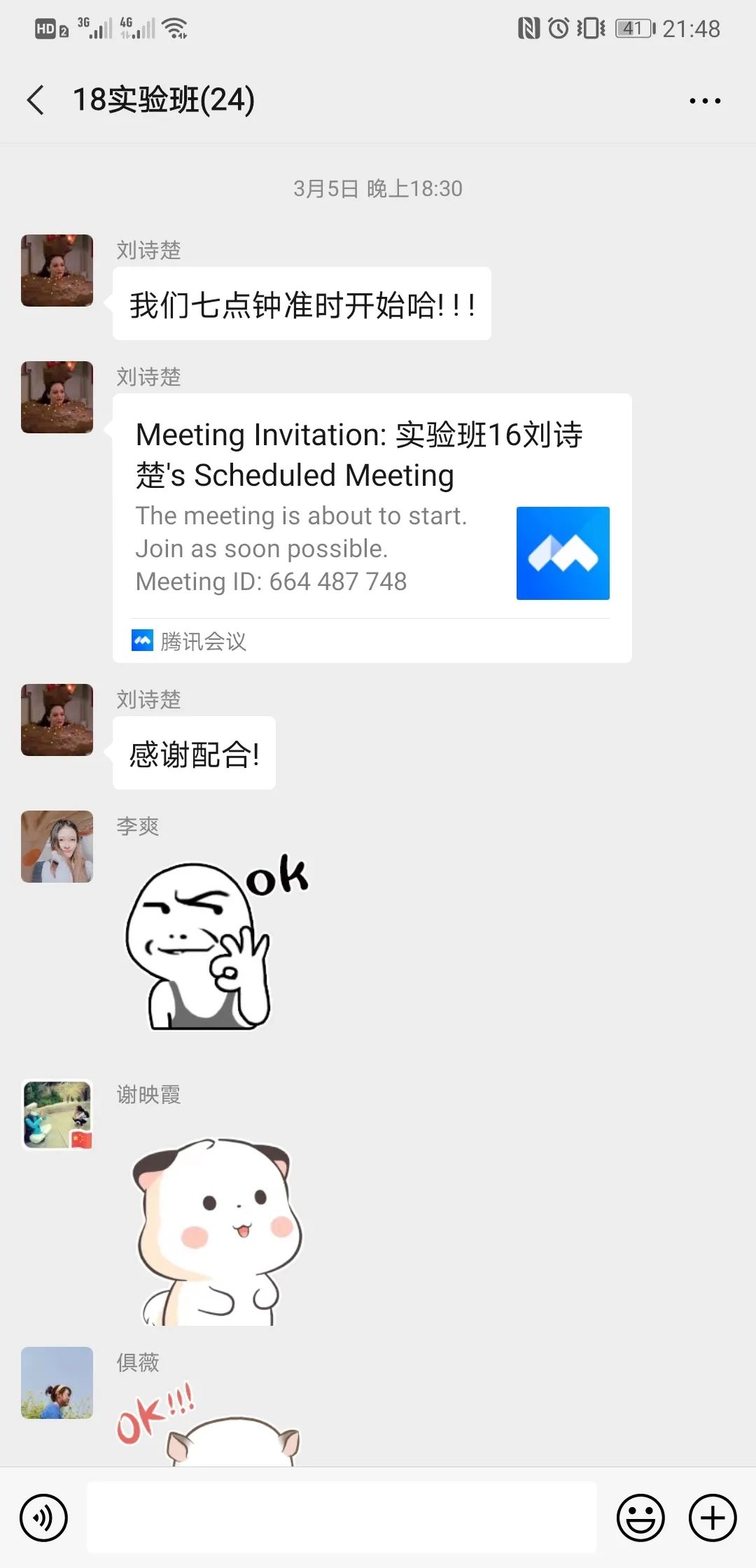View 李爽's profile avatar
The height and width of the screenshot is (1568, 756).
pos(57,846)
